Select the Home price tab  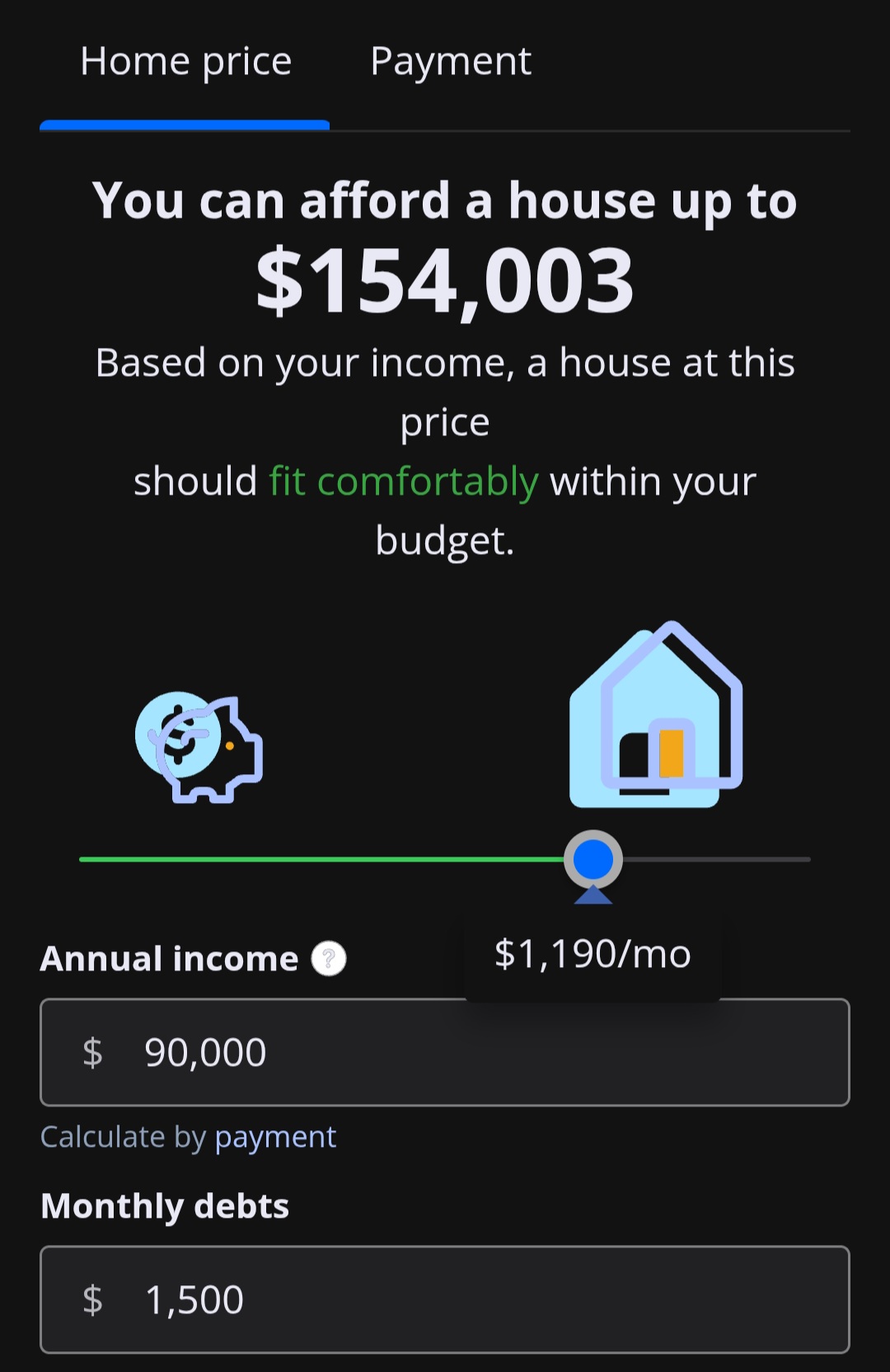(185, 62)
